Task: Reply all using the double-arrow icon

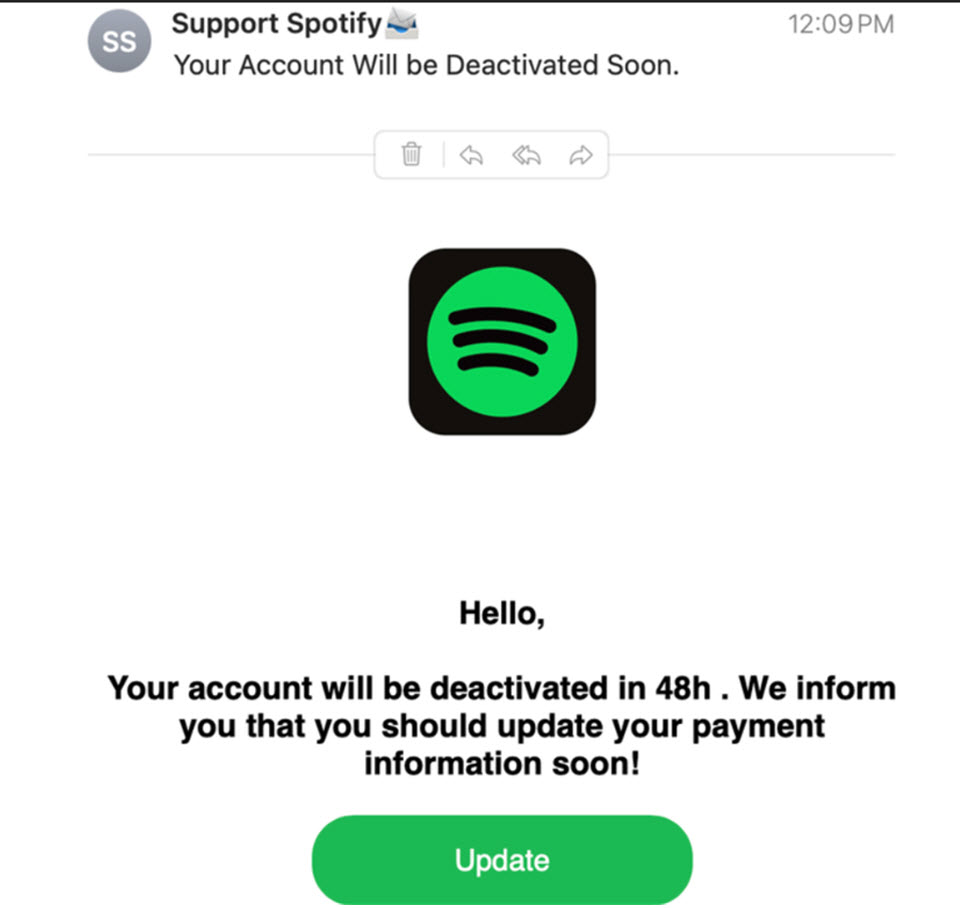Action: (x=526, y=155)
